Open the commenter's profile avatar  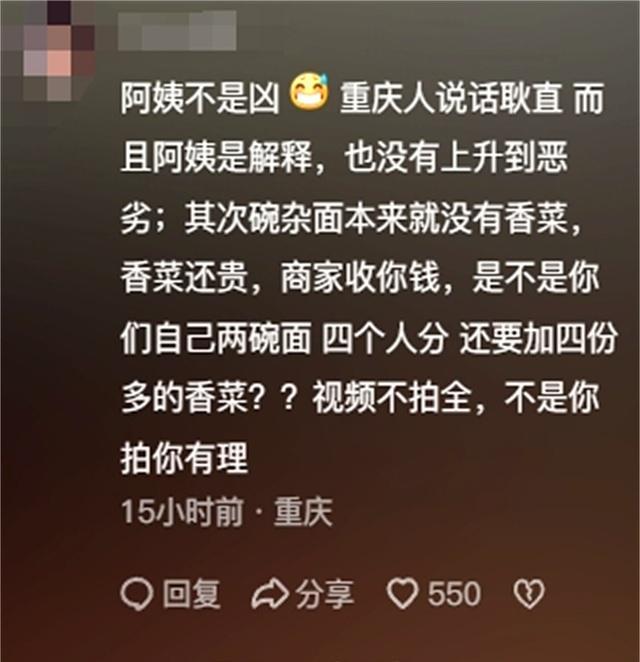tap(57, 48)
